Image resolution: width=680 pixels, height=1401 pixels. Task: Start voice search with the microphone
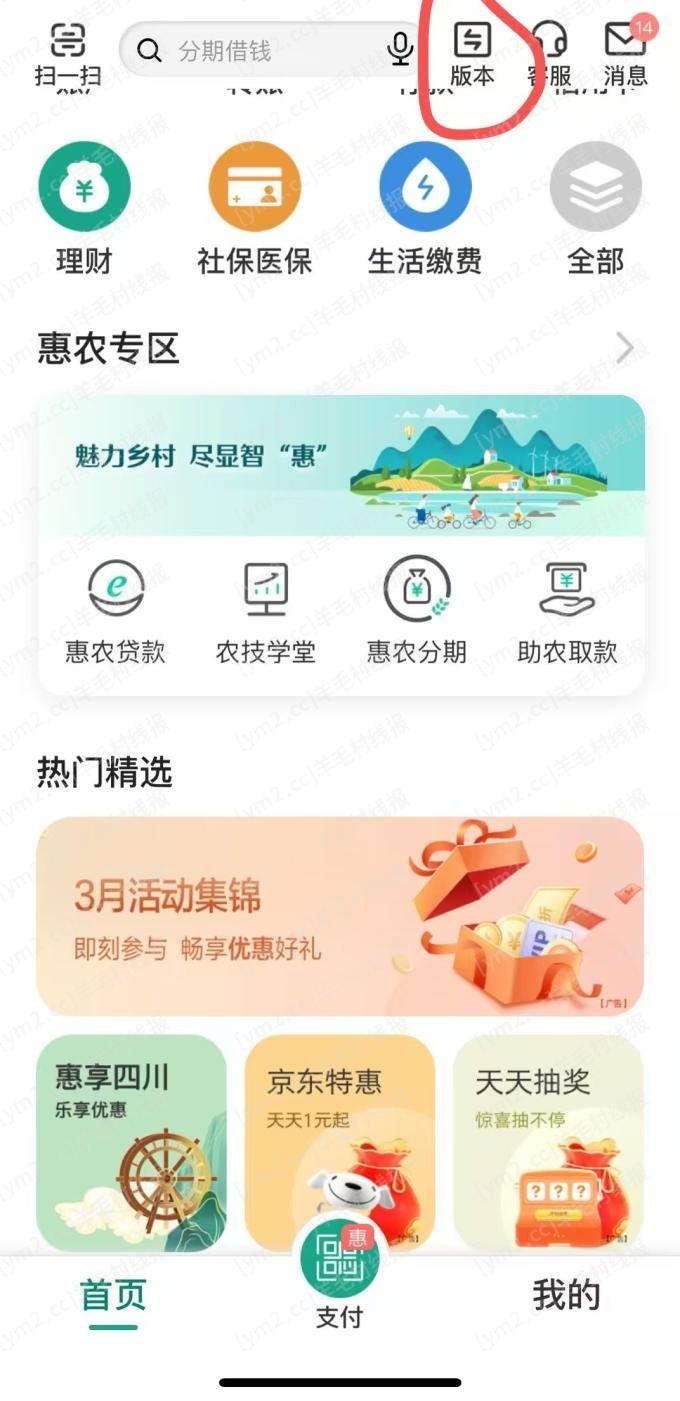(401, 50)
